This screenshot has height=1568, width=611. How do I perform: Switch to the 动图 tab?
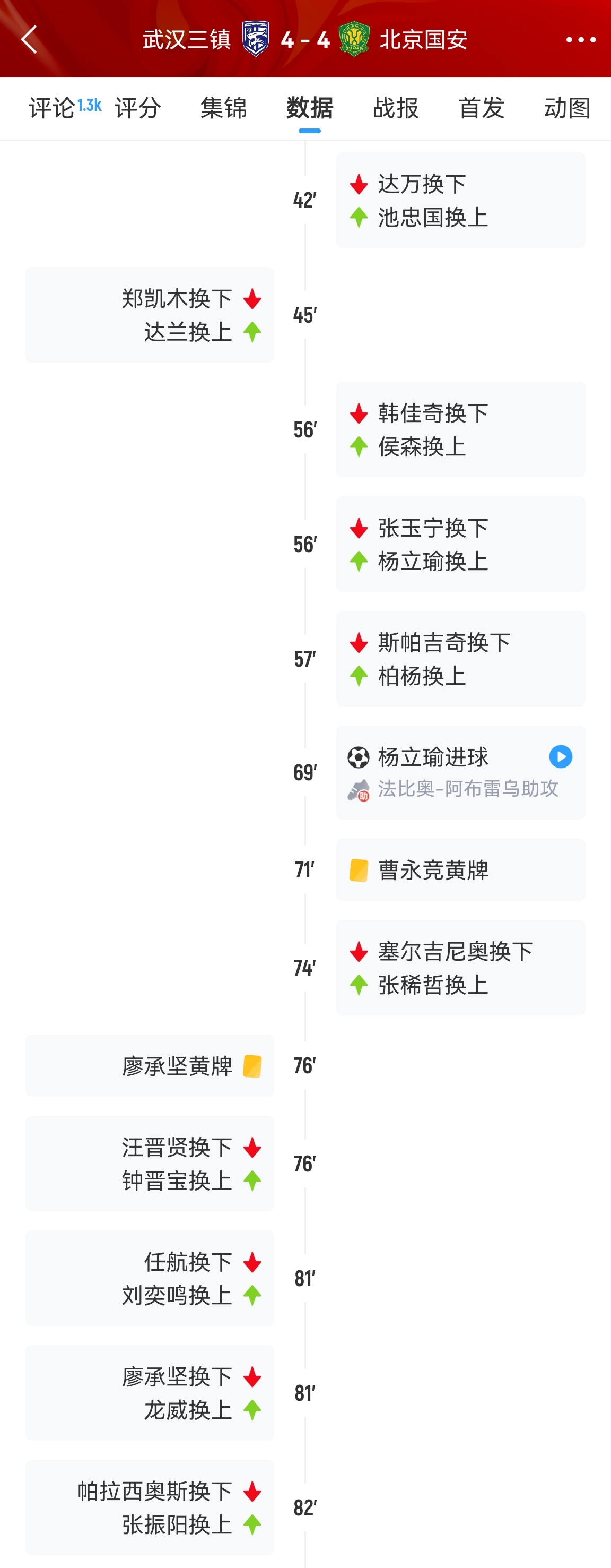coord(566,108)
